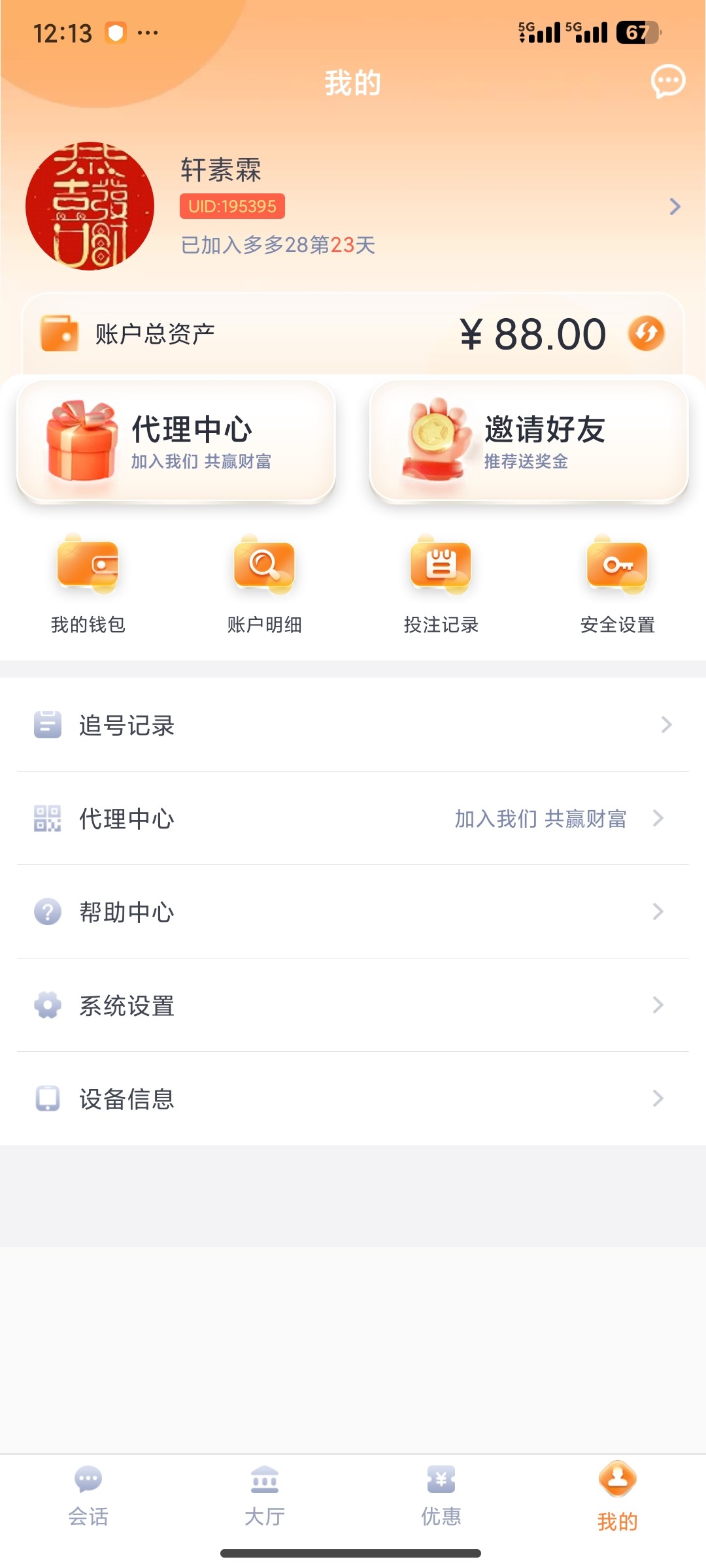706x1568 pixels.
Task: Open the 邀请好友 card
Action: (x=529, y=442)
